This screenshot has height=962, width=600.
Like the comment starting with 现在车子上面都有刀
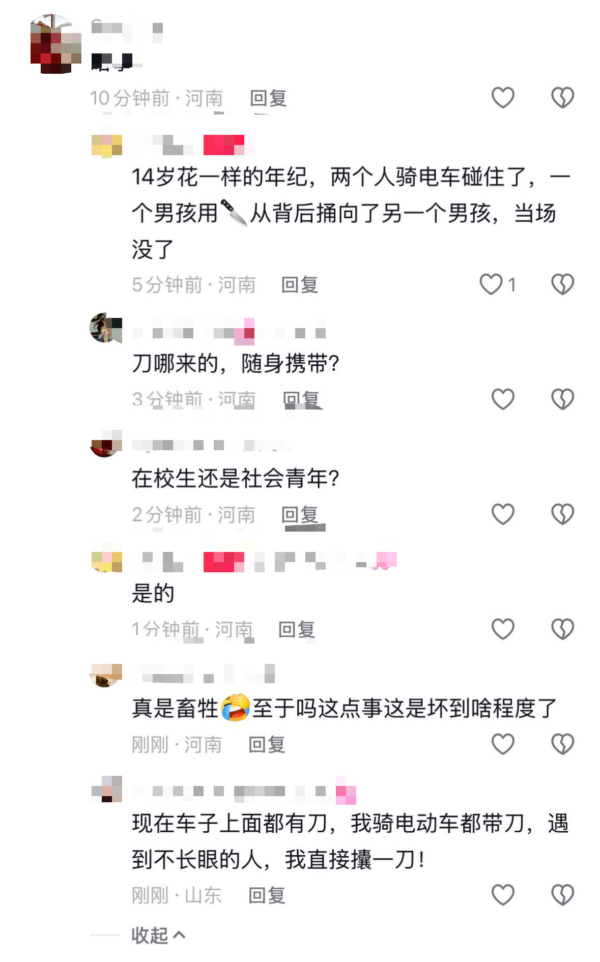pos(503,895)
